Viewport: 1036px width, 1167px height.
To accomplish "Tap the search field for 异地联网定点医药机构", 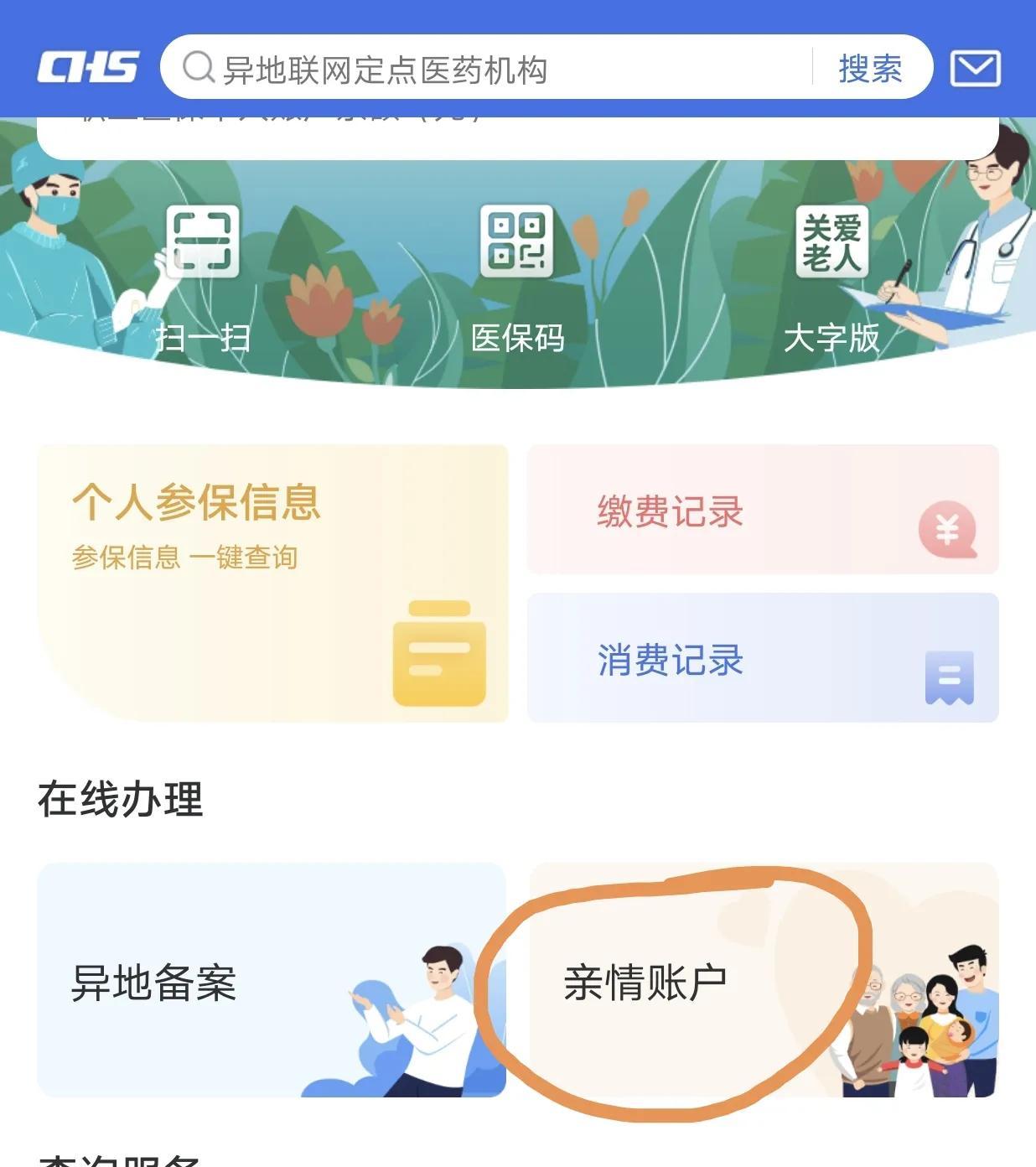I will (486, 69).
